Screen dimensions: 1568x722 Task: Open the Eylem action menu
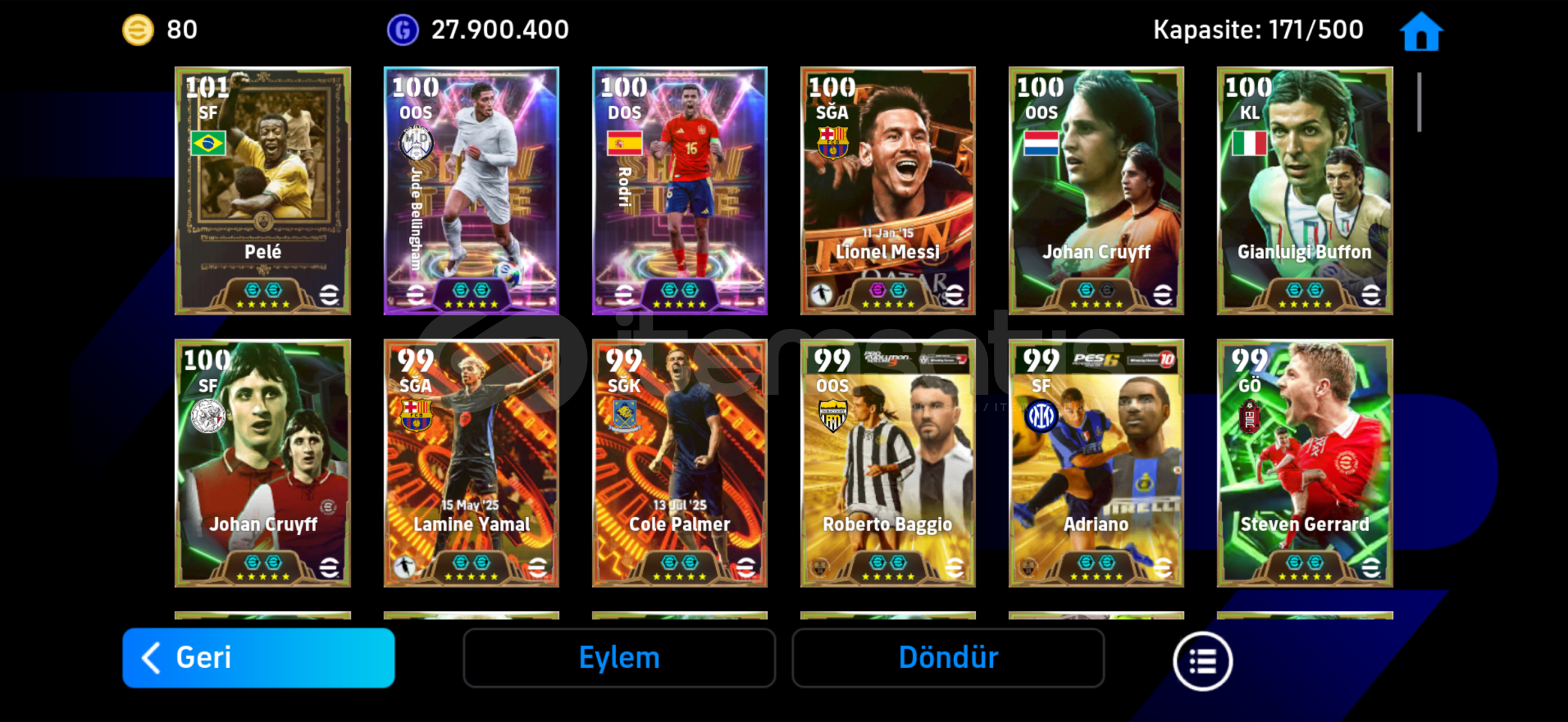619,658
